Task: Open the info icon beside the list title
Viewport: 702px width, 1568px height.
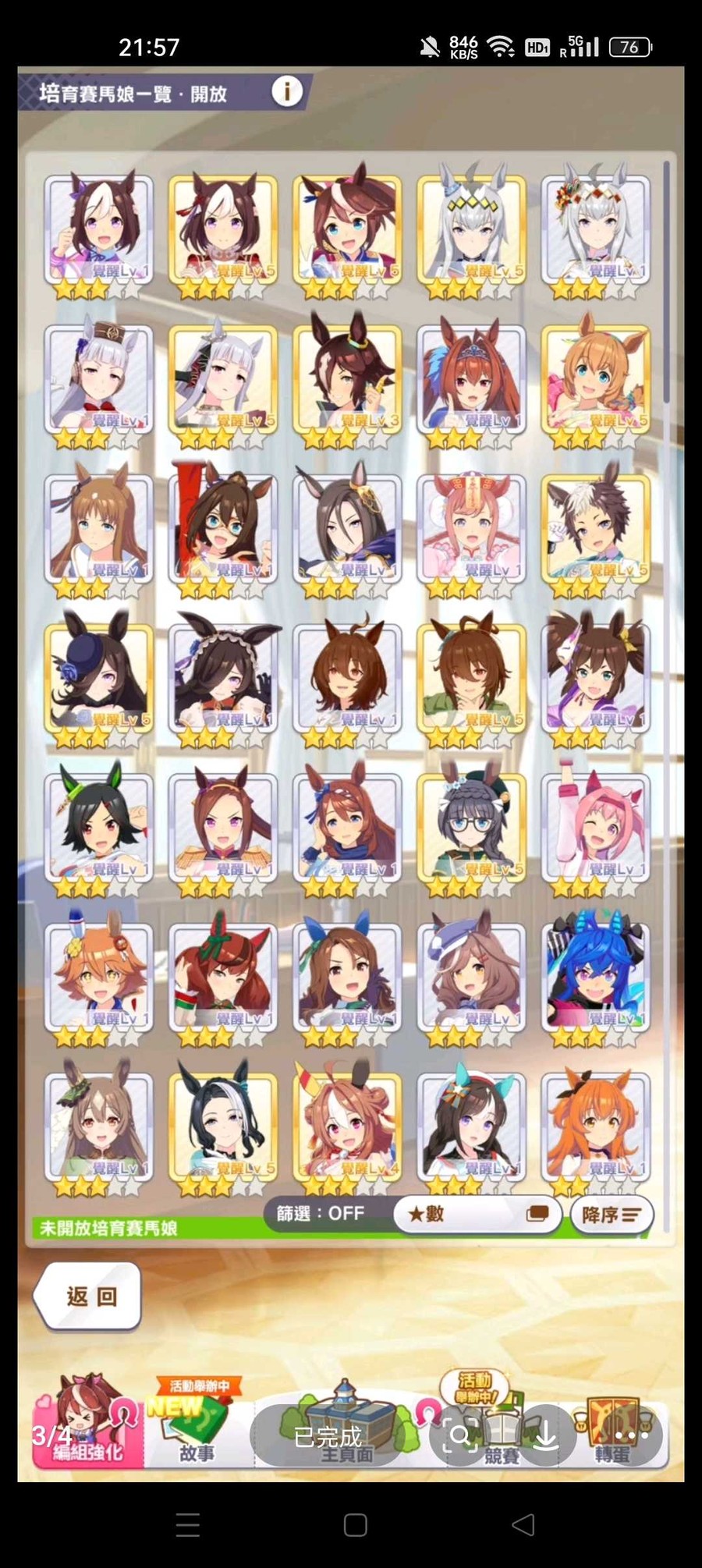Action: 287,92
